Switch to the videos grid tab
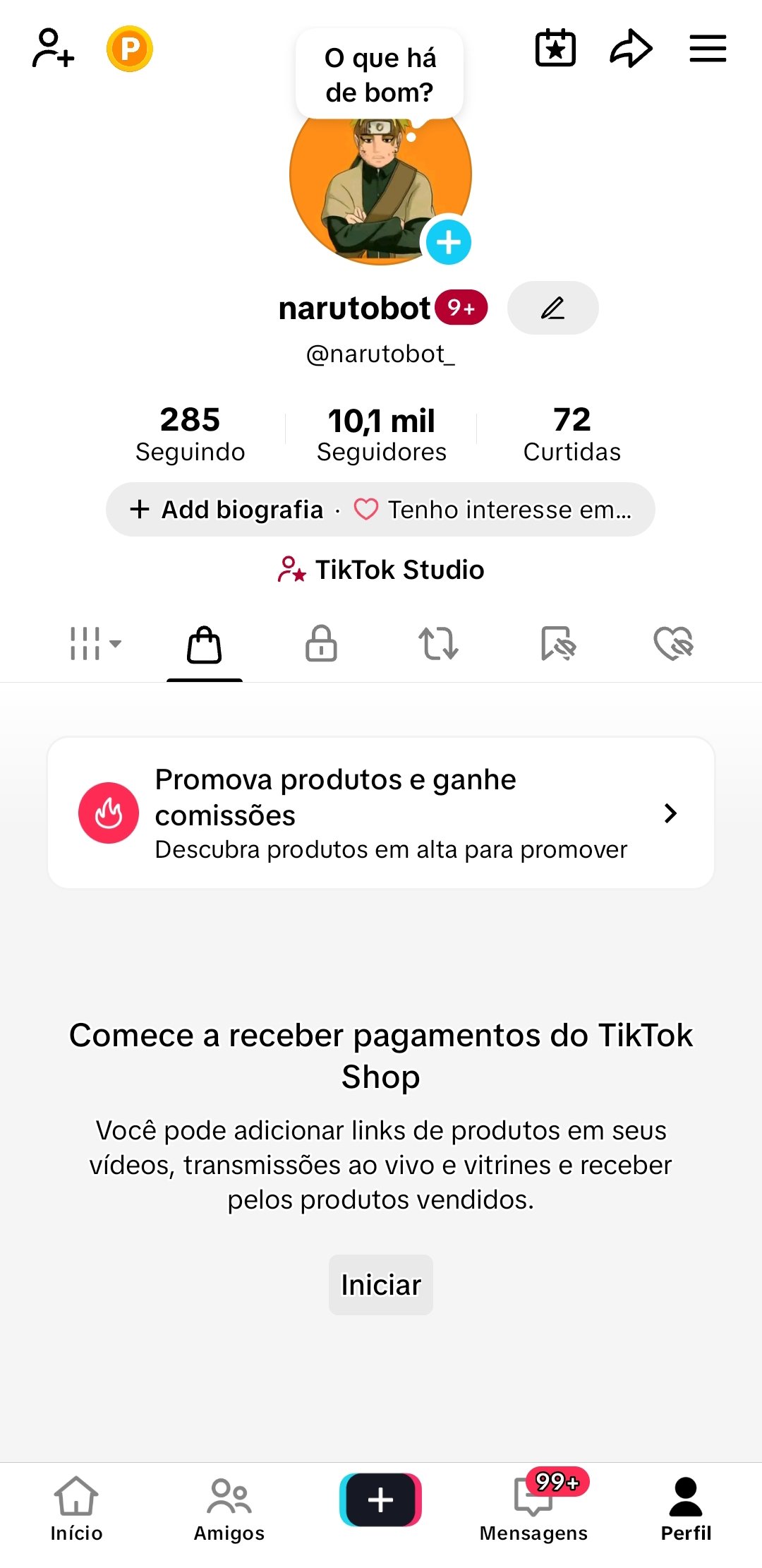762x1568 pixels. 95,644
